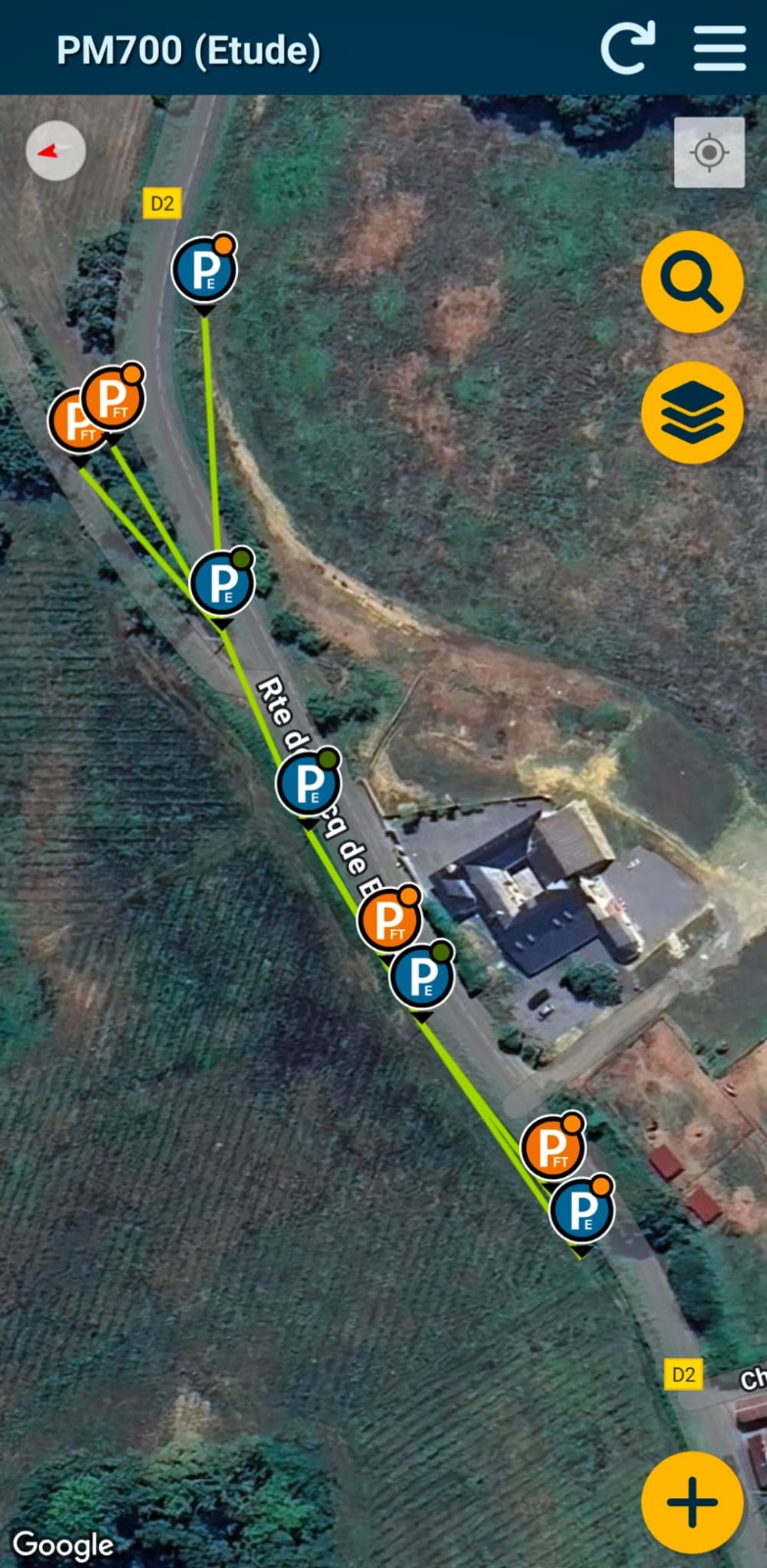Open the hamburger menu

click(x=720, y=48)
